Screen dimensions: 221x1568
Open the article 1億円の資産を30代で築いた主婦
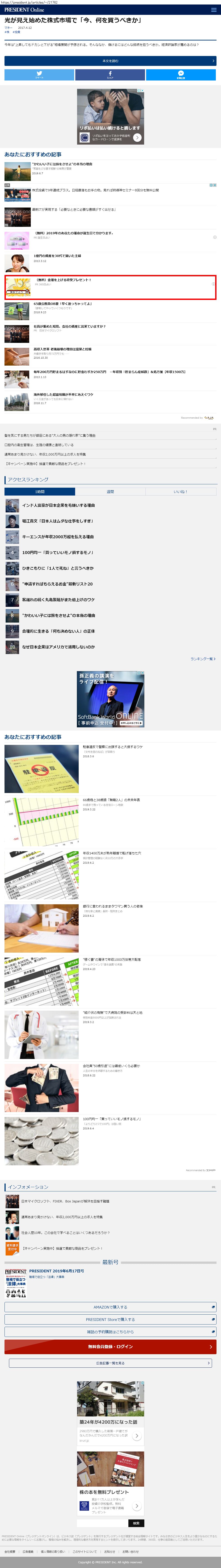(57, 256)
